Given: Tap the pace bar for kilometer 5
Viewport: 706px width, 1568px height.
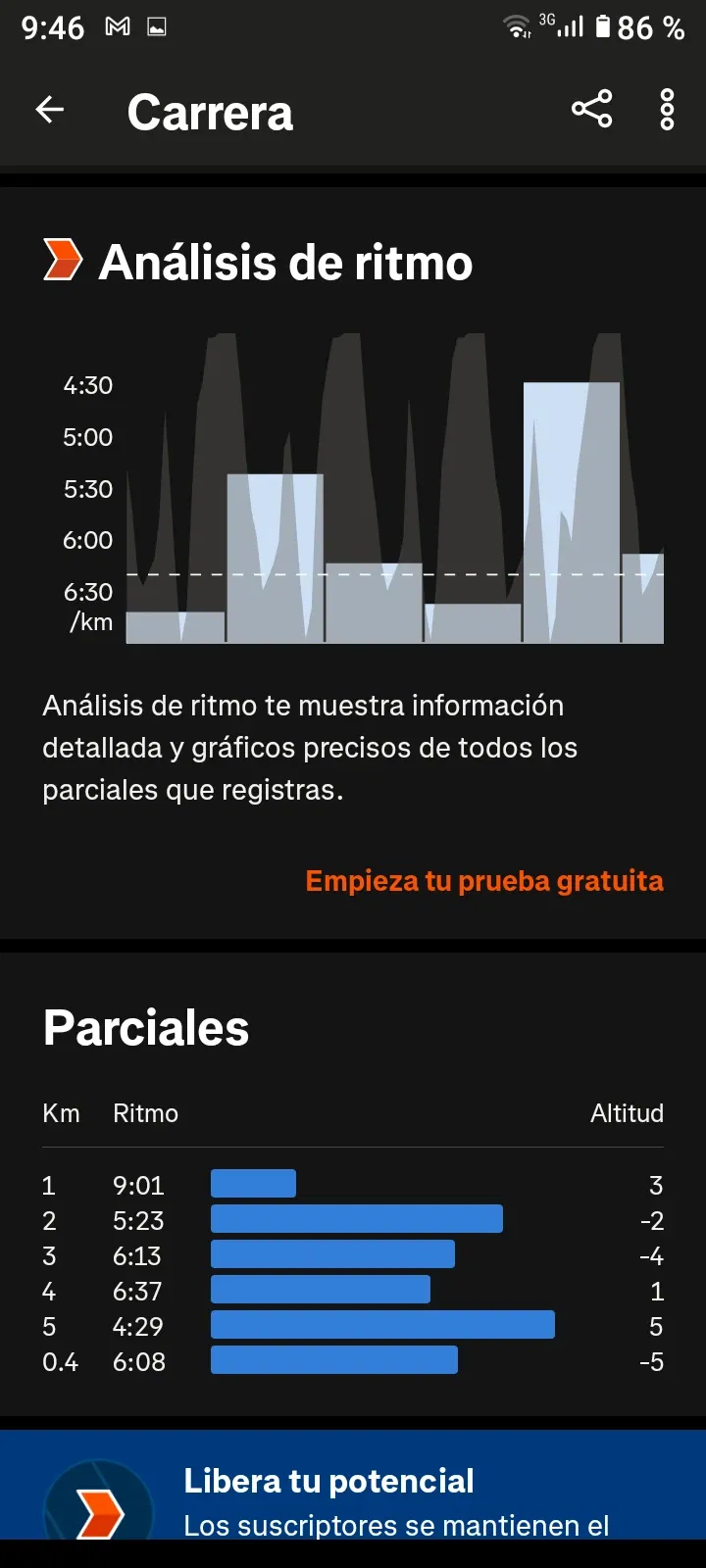Looking at the screenshot, I should click(x=382, y=1326).
